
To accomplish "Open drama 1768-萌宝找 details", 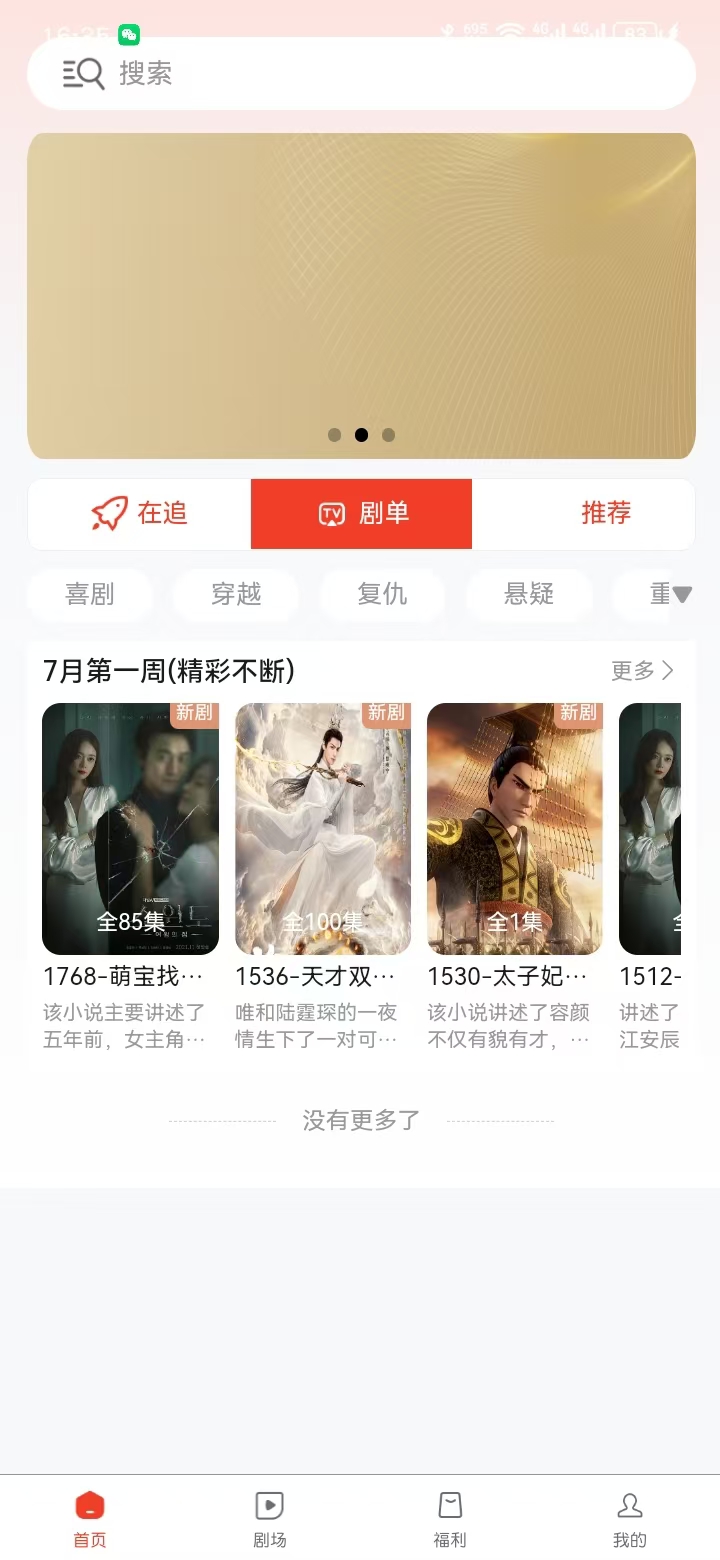I will point(129,830).
